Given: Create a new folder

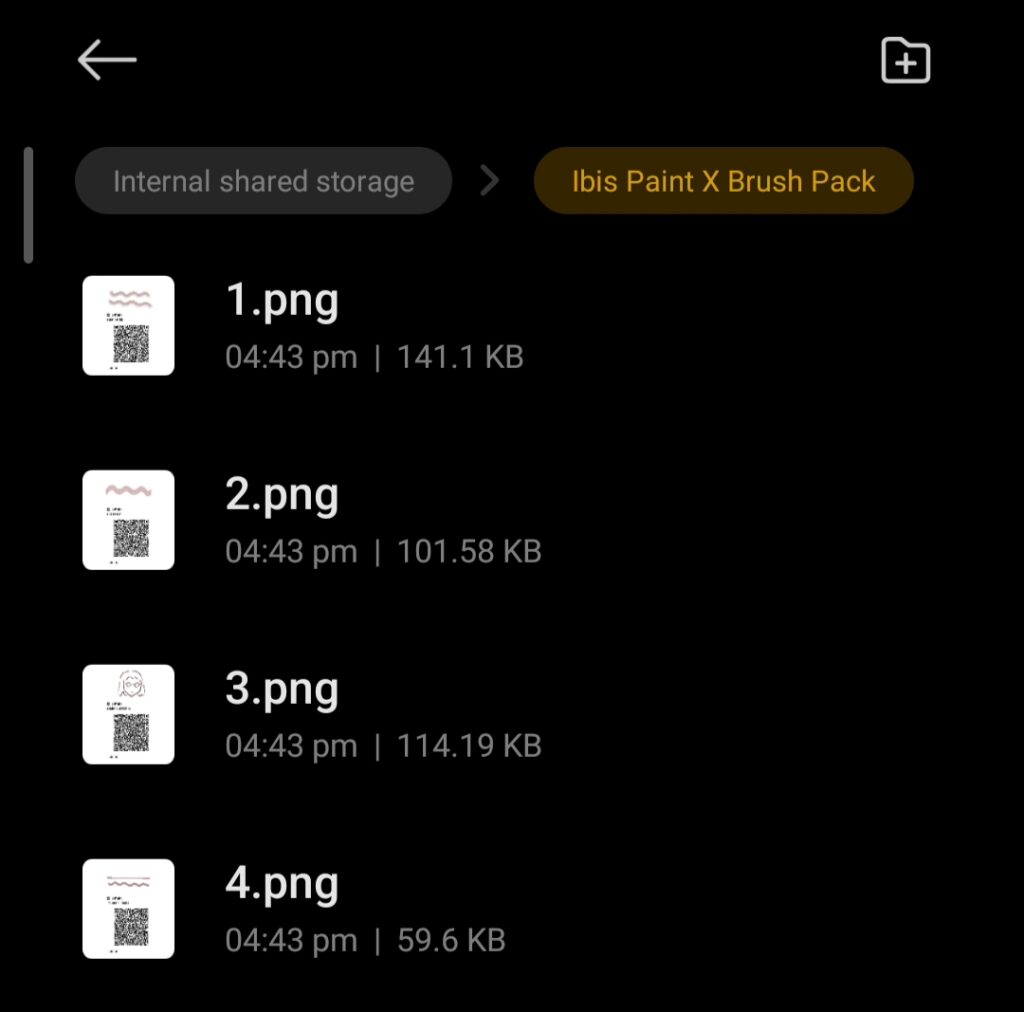Looking at the screenshot, I should coord(905,61).
